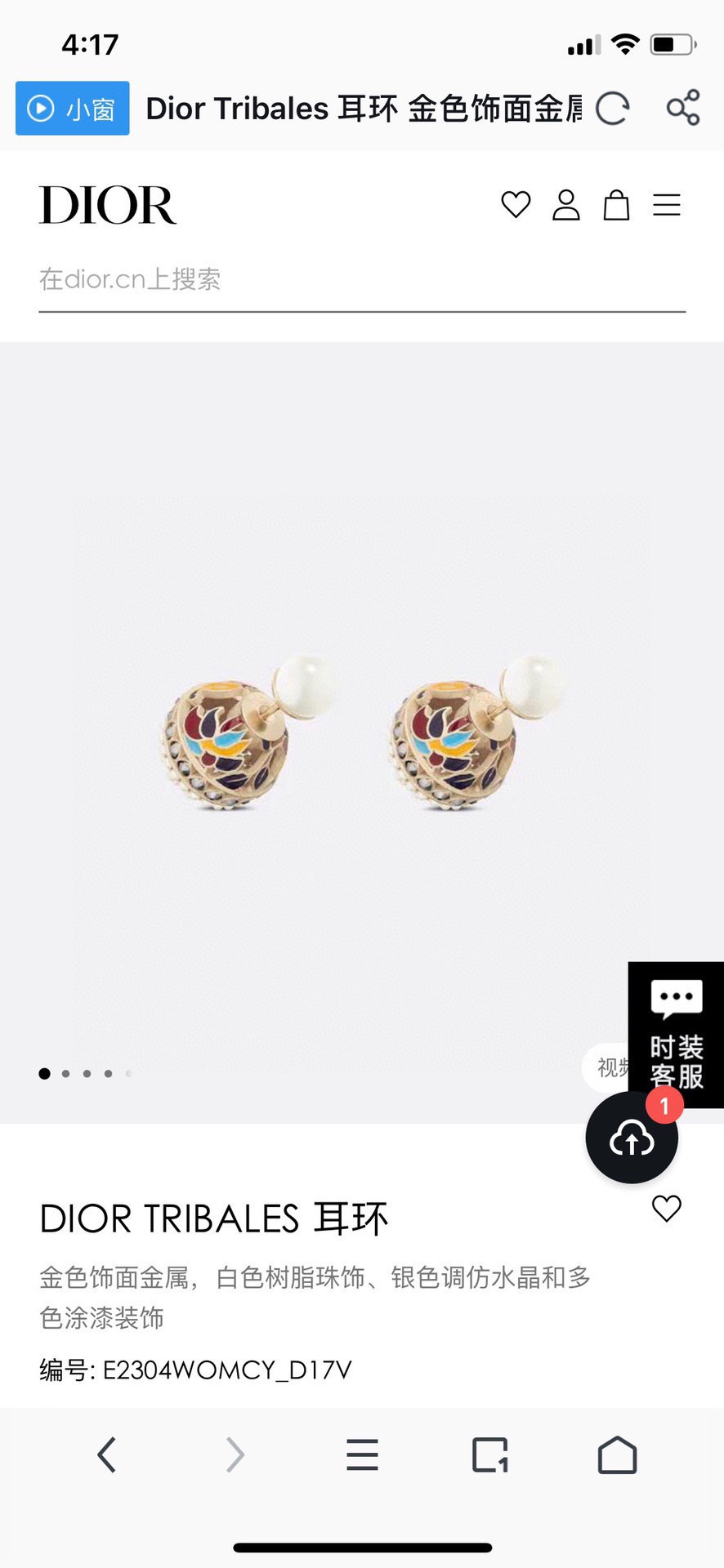Open the shopping bag
724x1568 pixels.
pos(616,204)
